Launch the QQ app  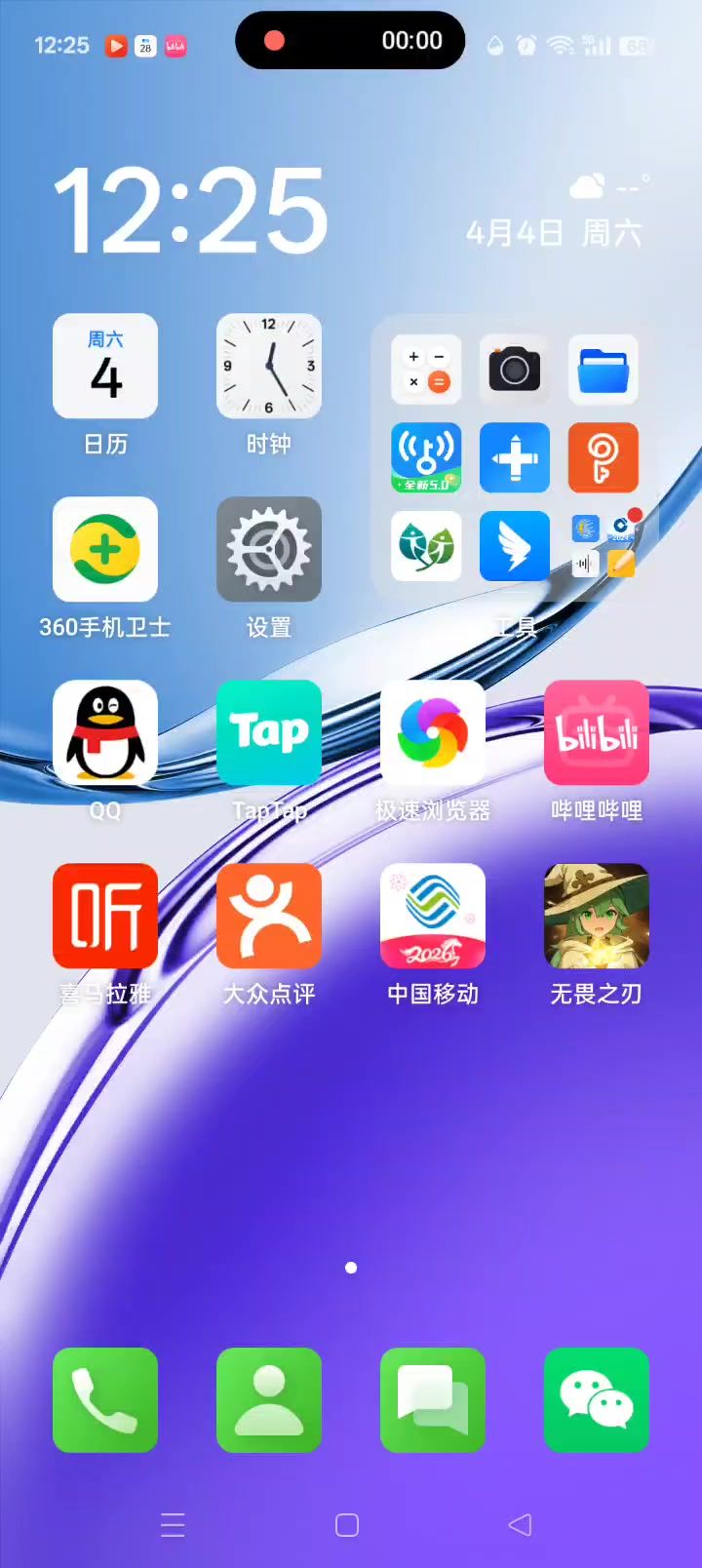tap(105, 733)
